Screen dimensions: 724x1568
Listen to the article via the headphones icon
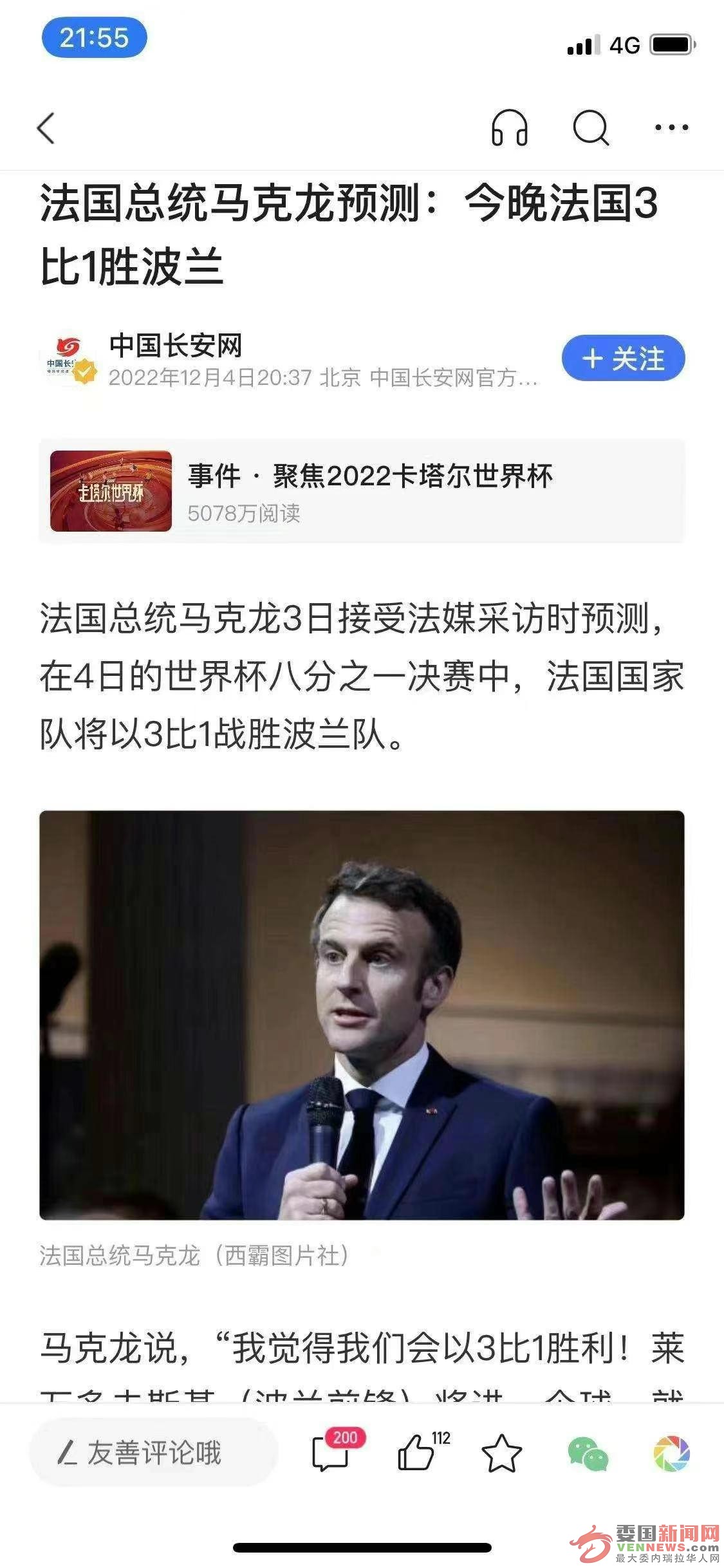510,127
